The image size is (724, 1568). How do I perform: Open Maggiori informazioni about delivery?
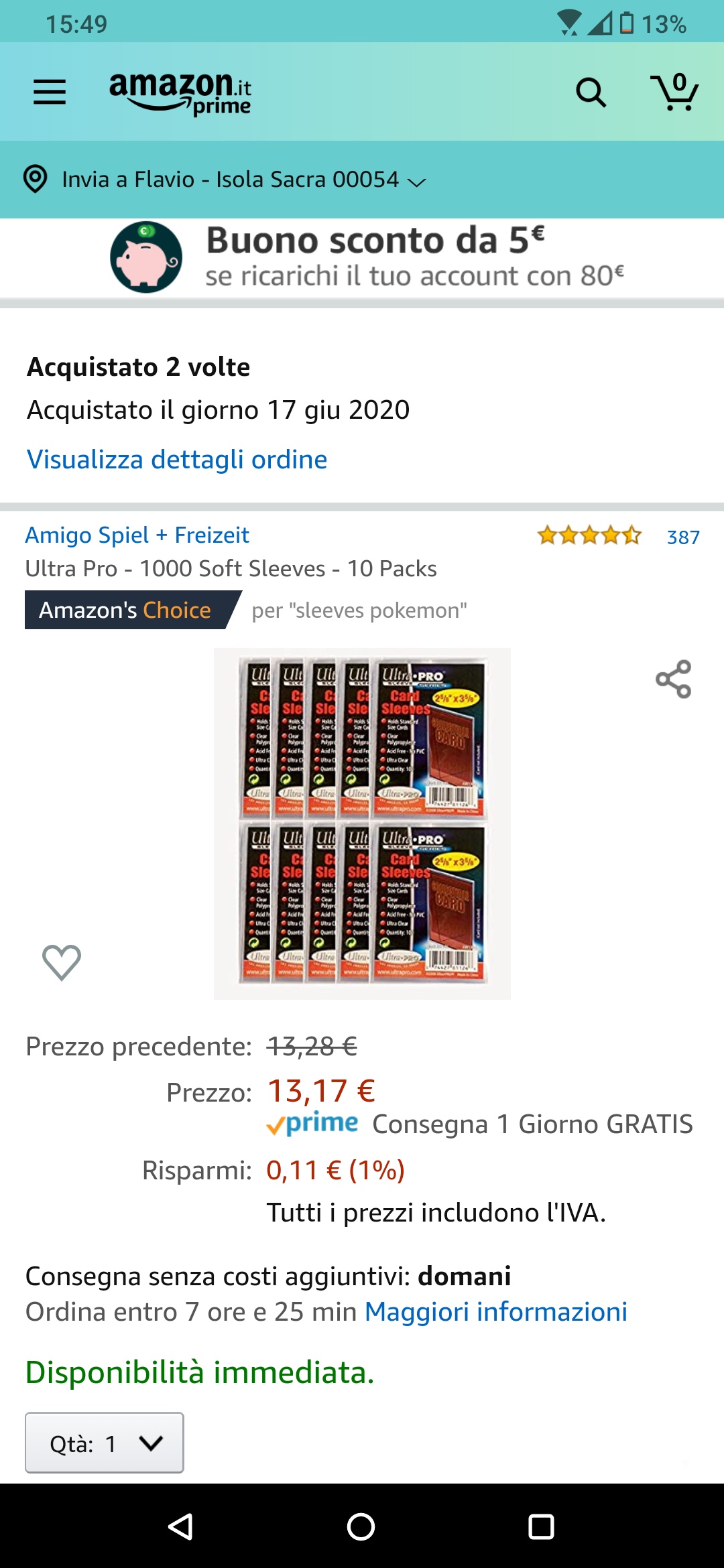pyautogui.click(x=495, y=1311)
